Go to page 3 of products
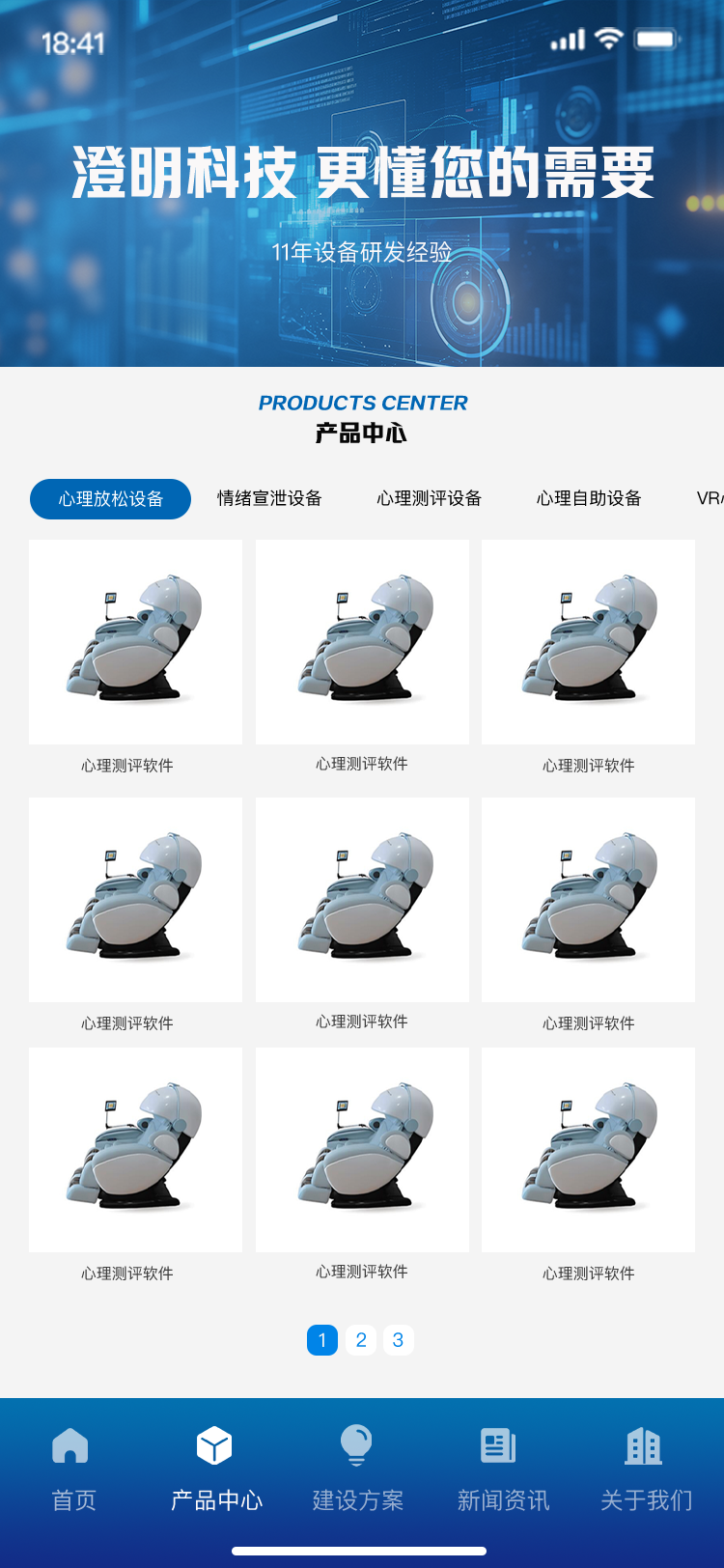724x1568 pixels. (398, 1340)
